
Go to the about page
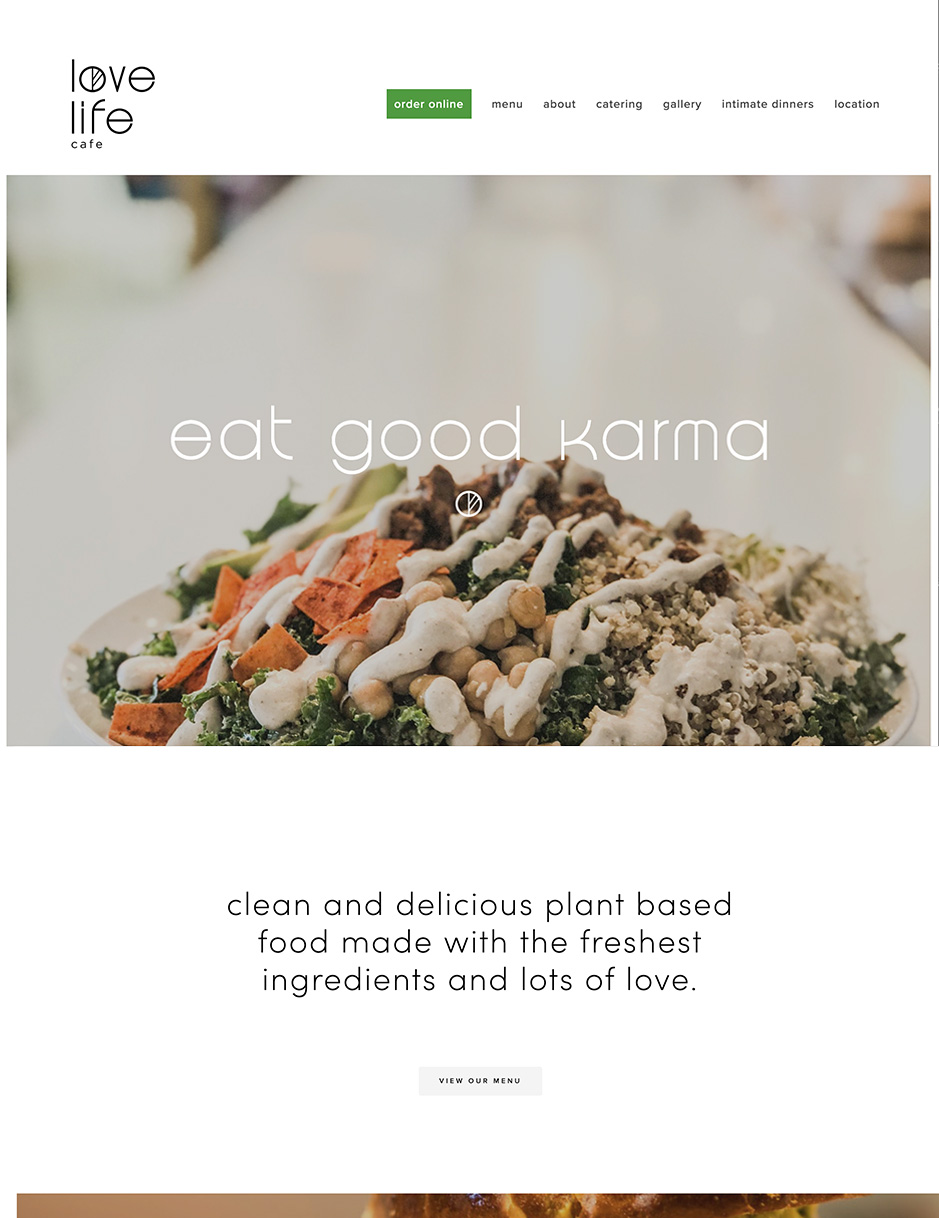click(x=559, y=104)
